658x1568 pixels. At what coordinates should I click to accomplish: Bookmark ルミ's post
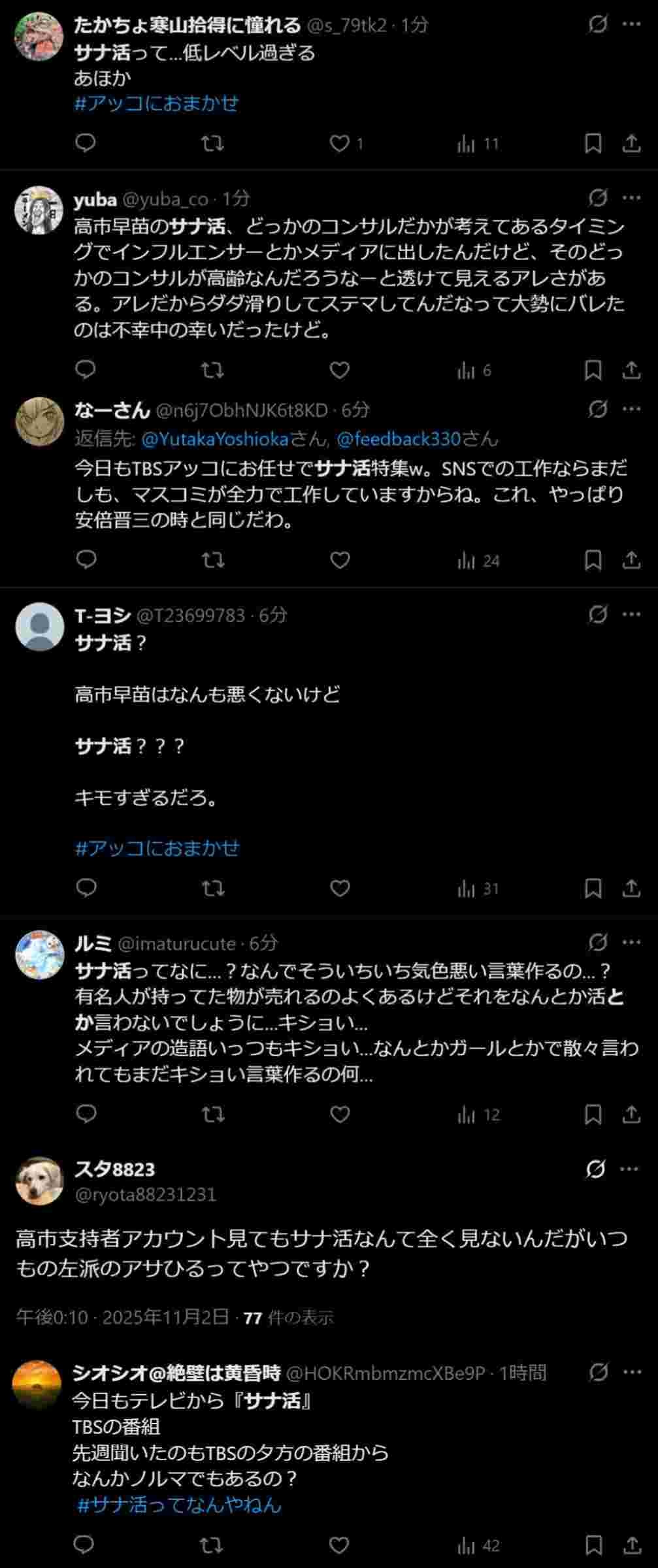click(x=593, y=1114)
